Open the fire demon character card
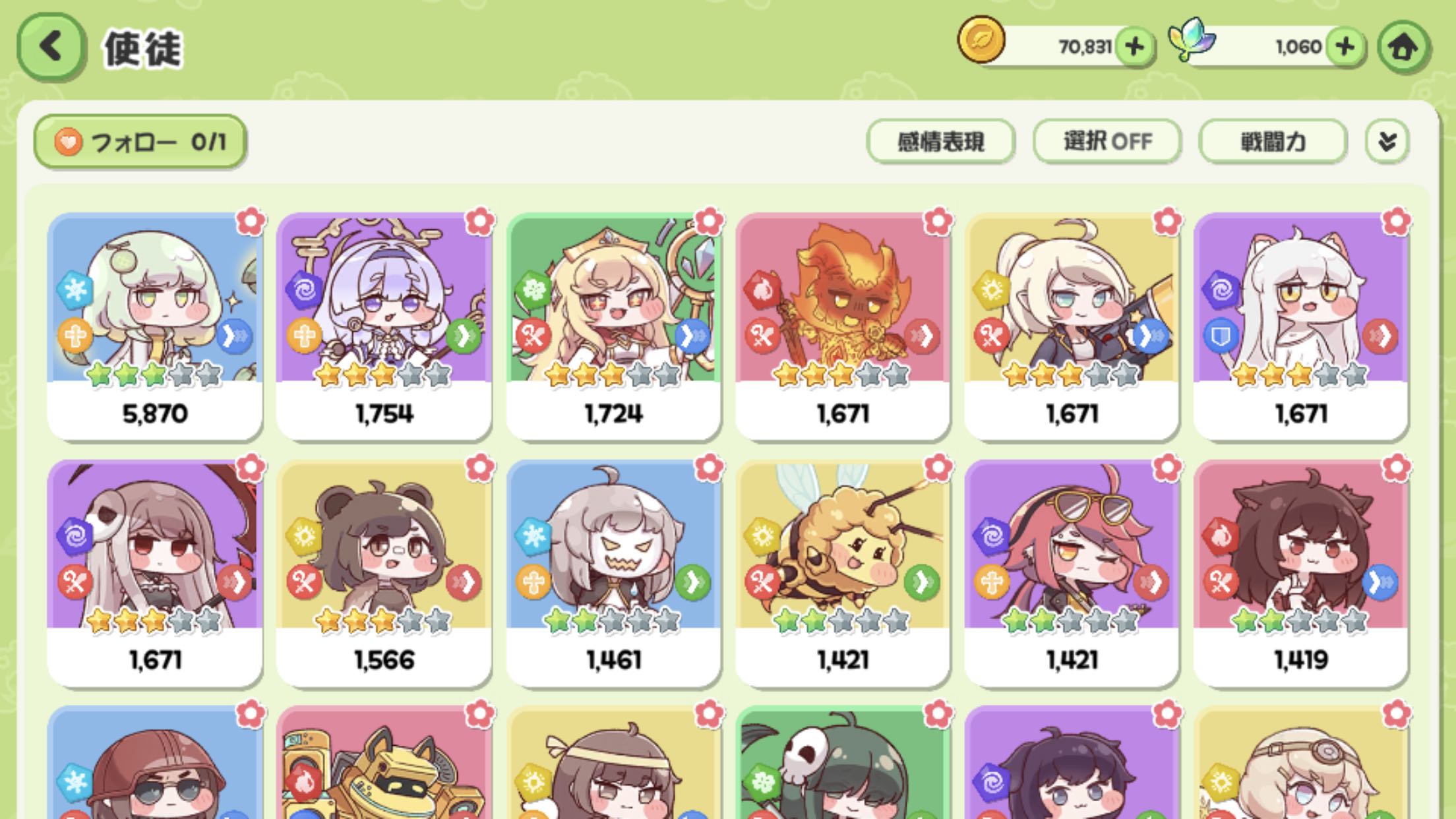Viewport: 1456px width, 819px height. (x=842, y=326)
